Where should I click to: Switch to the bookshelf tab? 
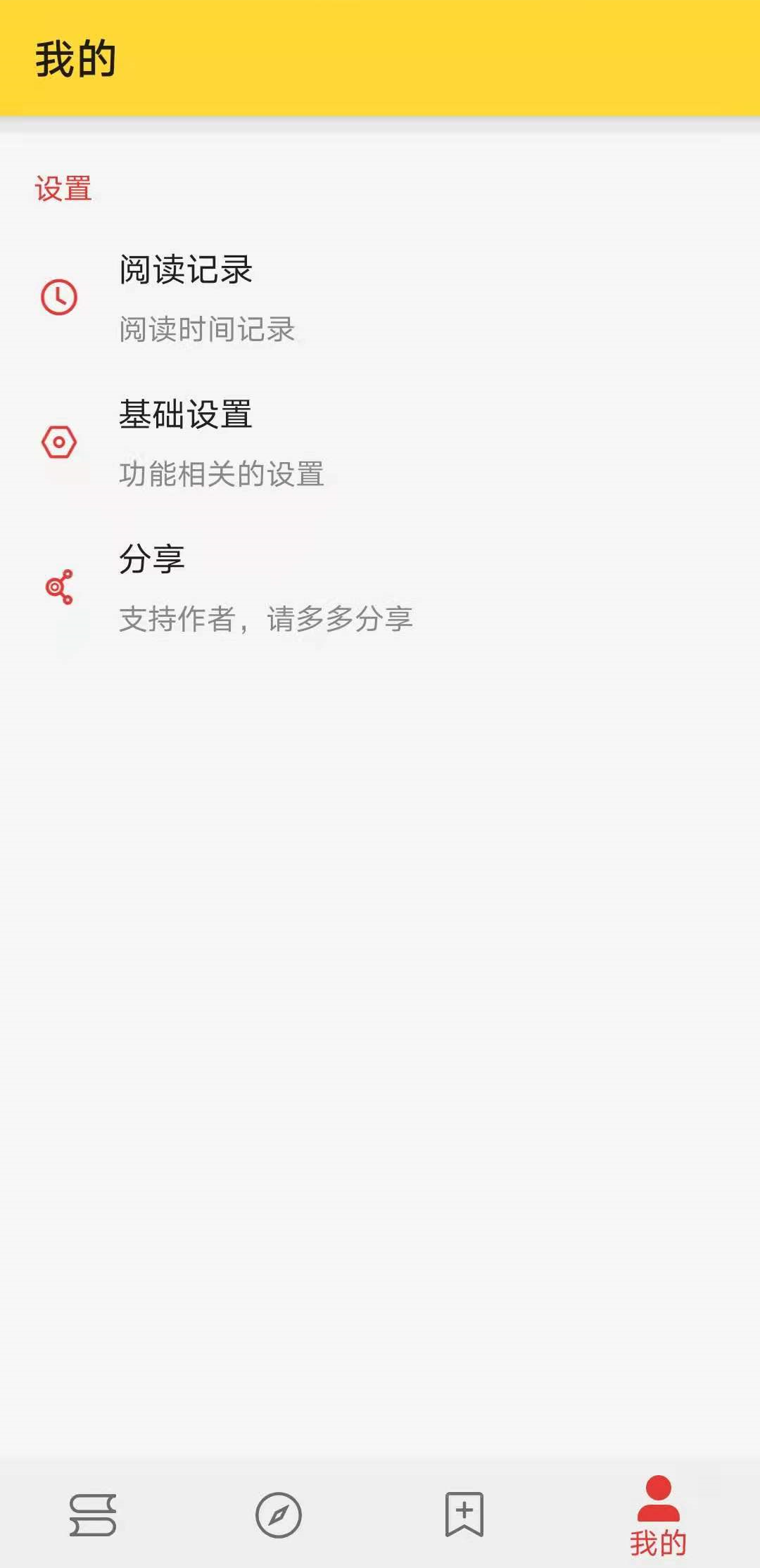tap(93, 1515)
